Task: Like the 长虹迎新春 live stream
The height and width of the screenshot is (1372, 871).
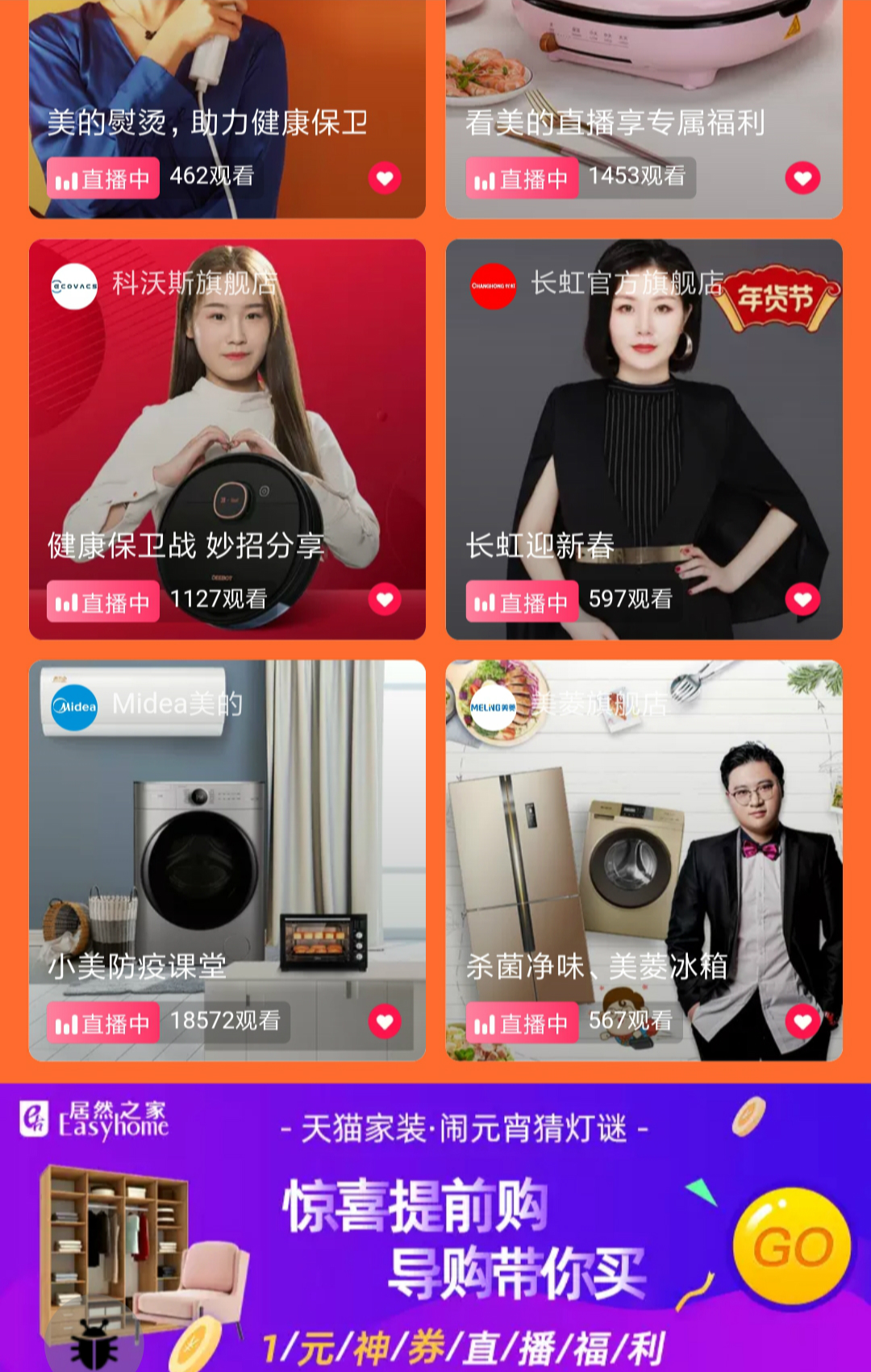Action: point(802,599)
